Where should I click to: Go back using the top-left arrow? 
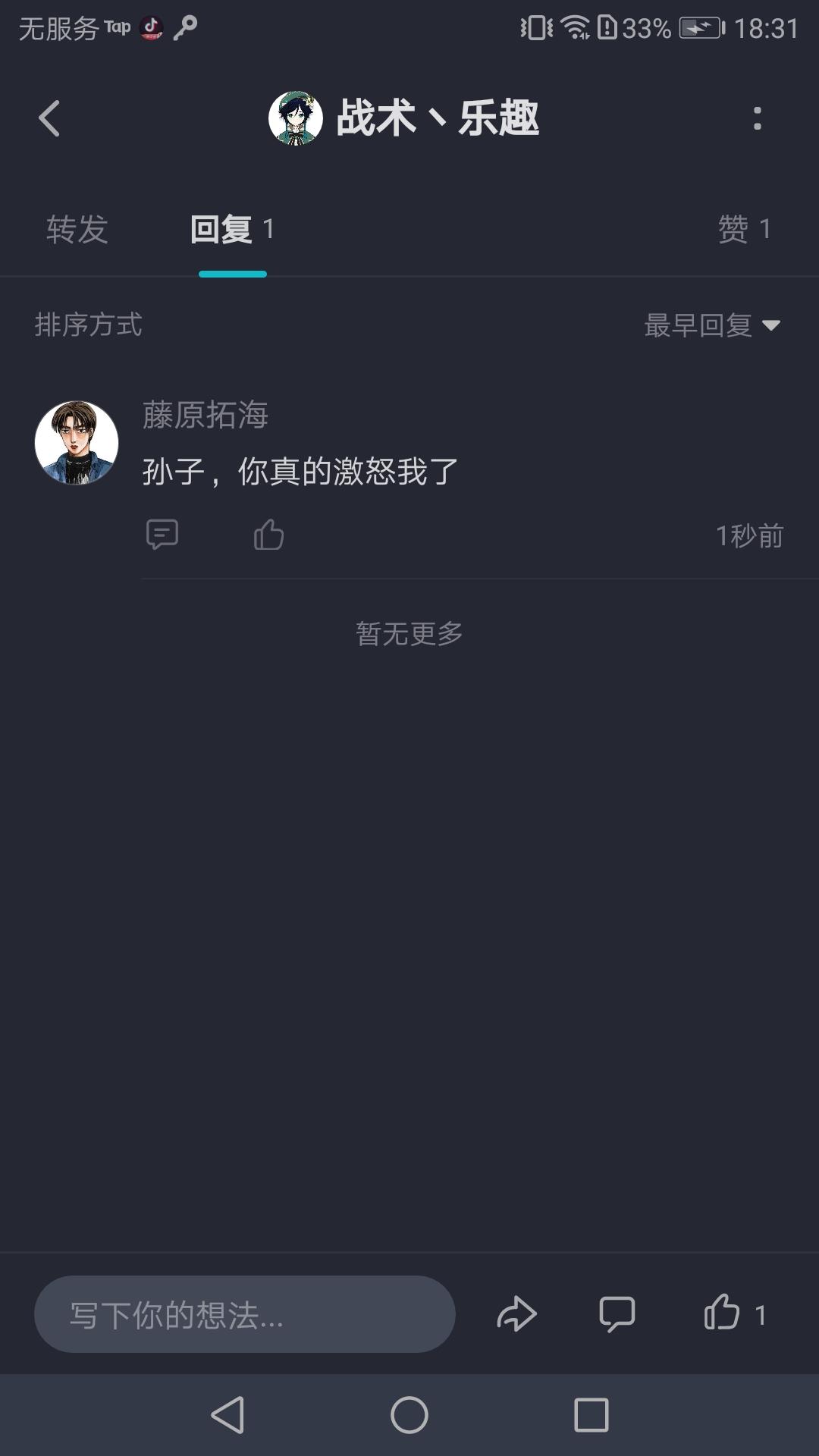pyautogui.click(x=50, y=119)
